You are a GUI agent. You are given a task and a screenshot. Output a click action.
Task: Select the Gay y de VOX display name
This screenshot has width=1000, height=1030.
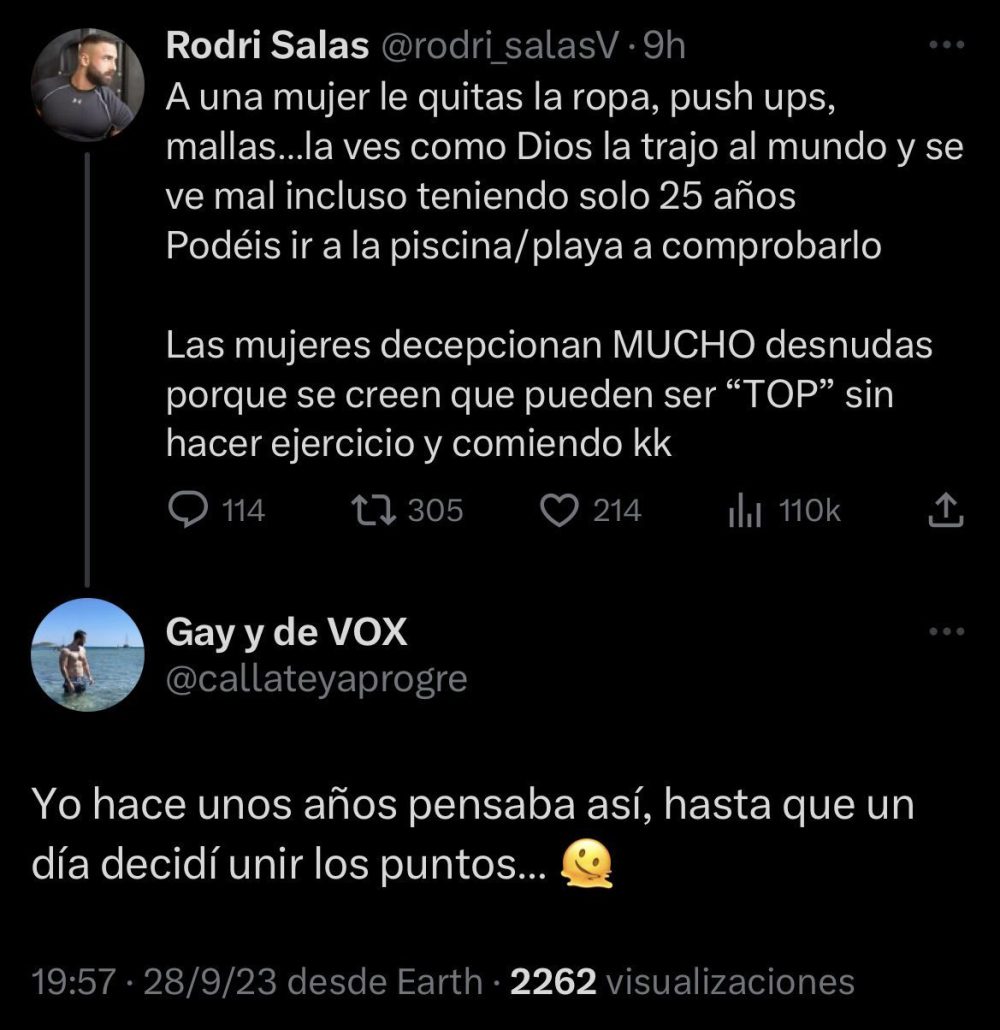pyautogui.click(x=285, y=632)
